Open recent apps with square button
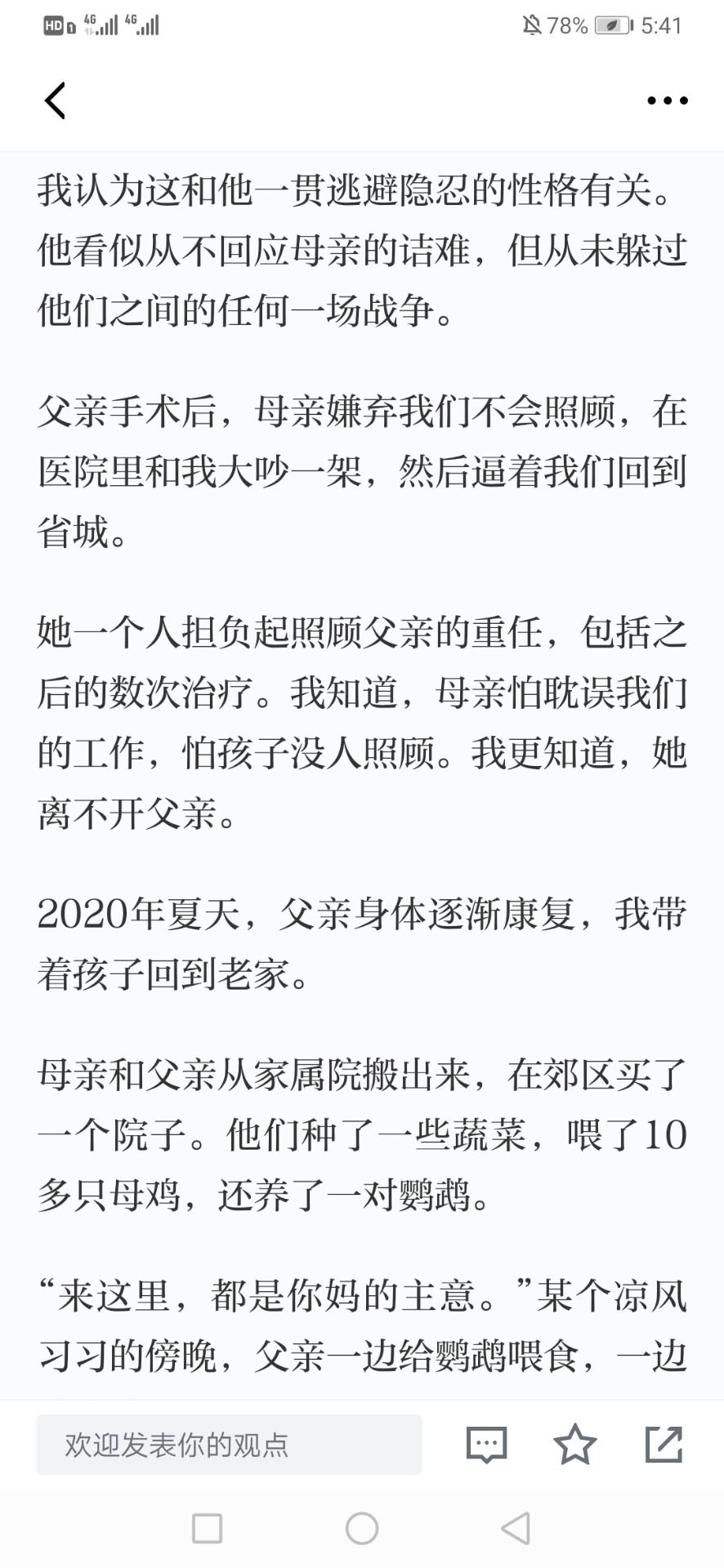 click(207, 1528)
